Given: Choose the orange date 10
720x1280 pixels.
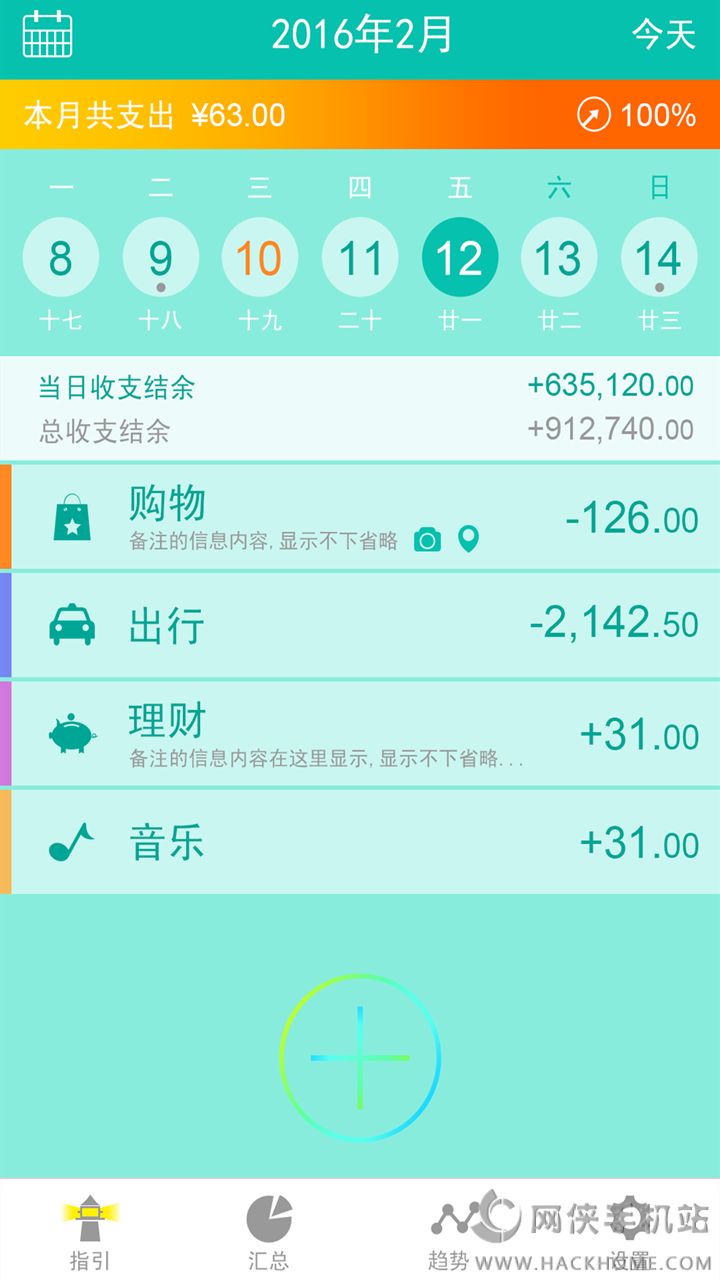Looking at the screenshot, I should [x=260, y=259].
